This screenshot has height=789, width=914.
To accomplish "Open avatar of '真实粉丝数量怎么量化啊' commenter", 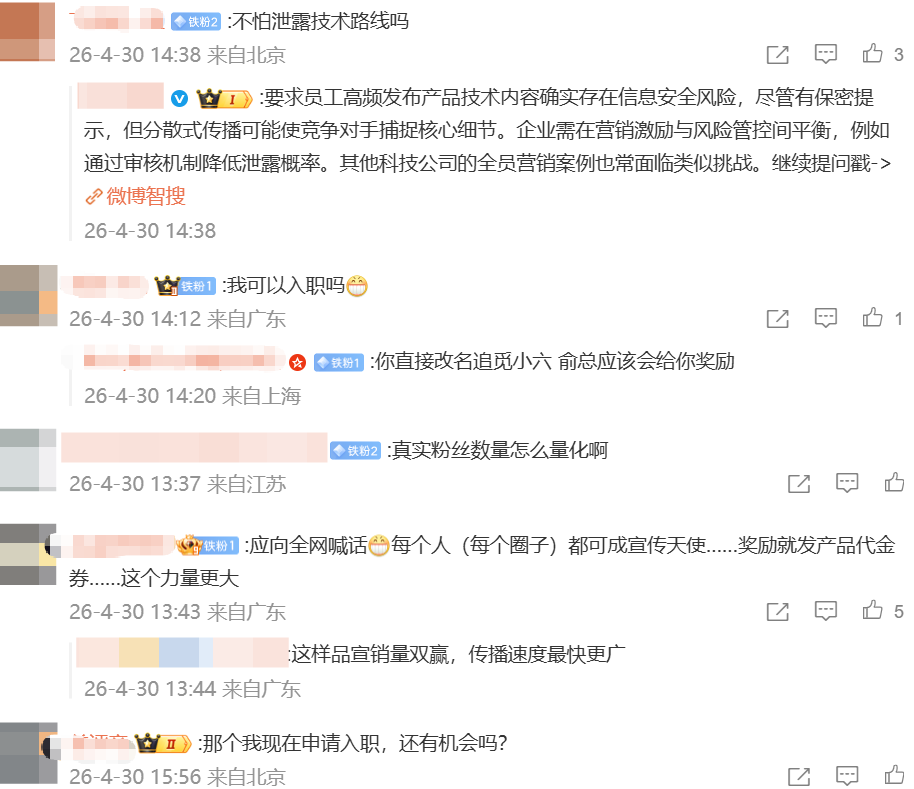I will tap(28, 458).
